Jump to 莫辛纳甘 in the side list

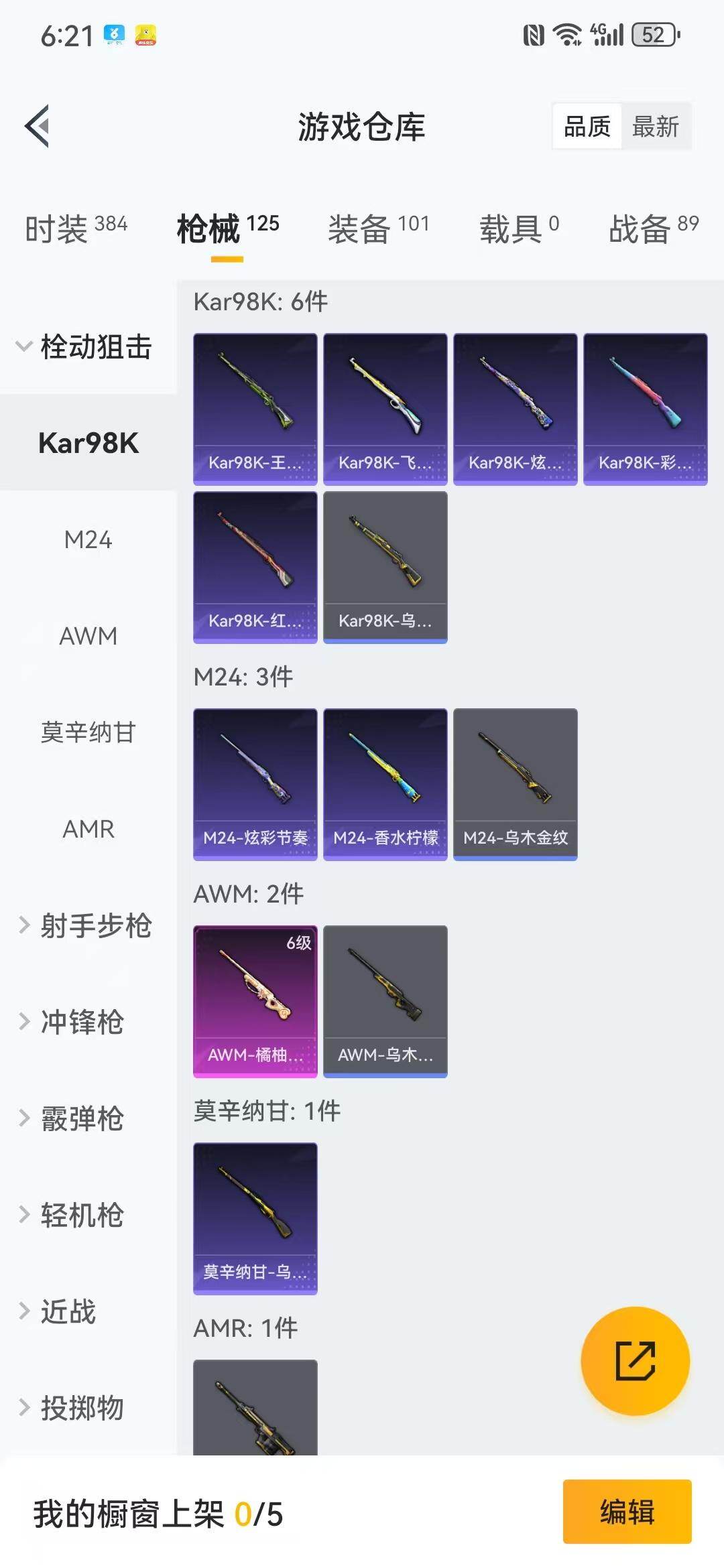(x=88, y=732)
